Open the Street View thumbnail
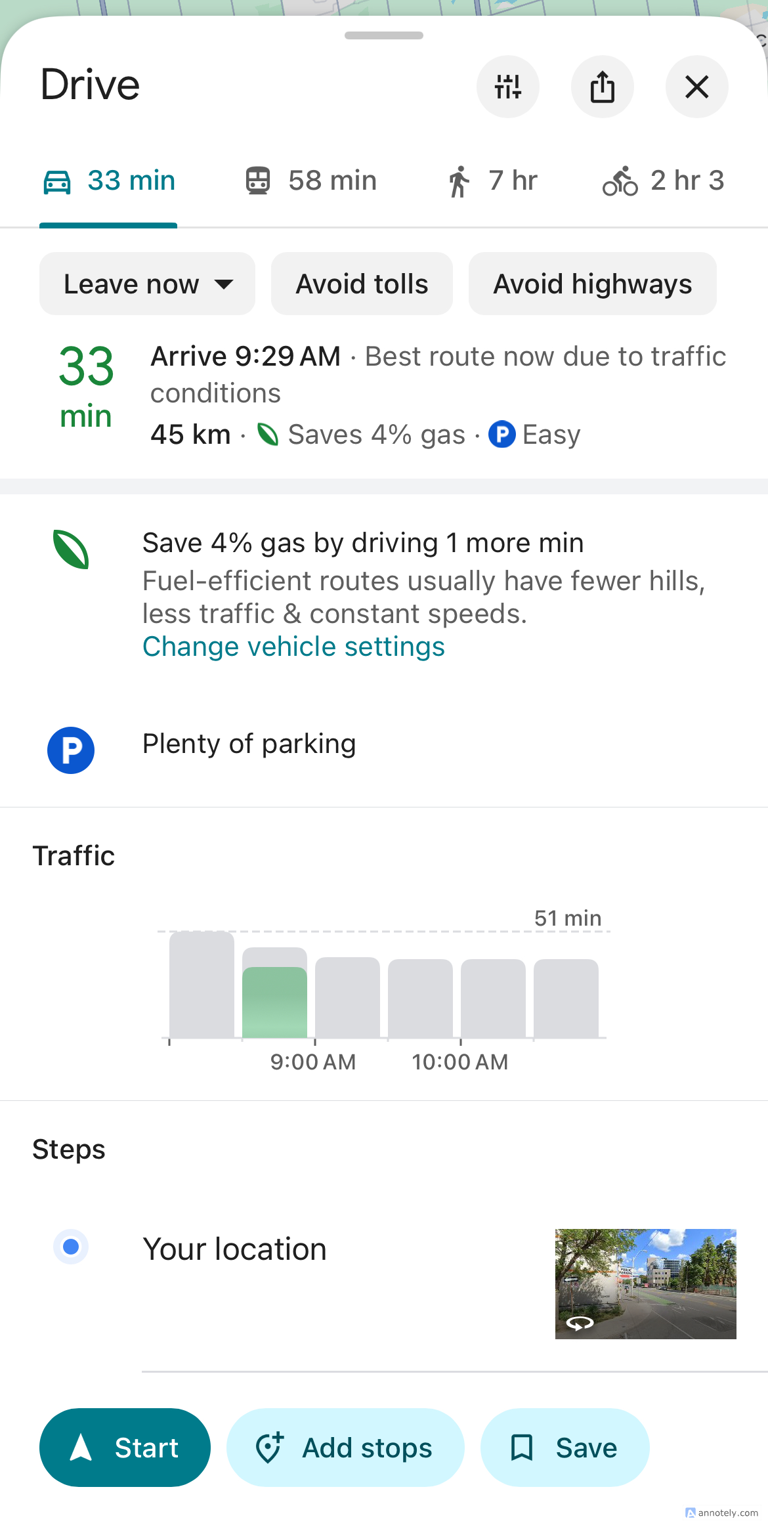The height and width of the screenshot is (1527, 768). coord(645,1283)
